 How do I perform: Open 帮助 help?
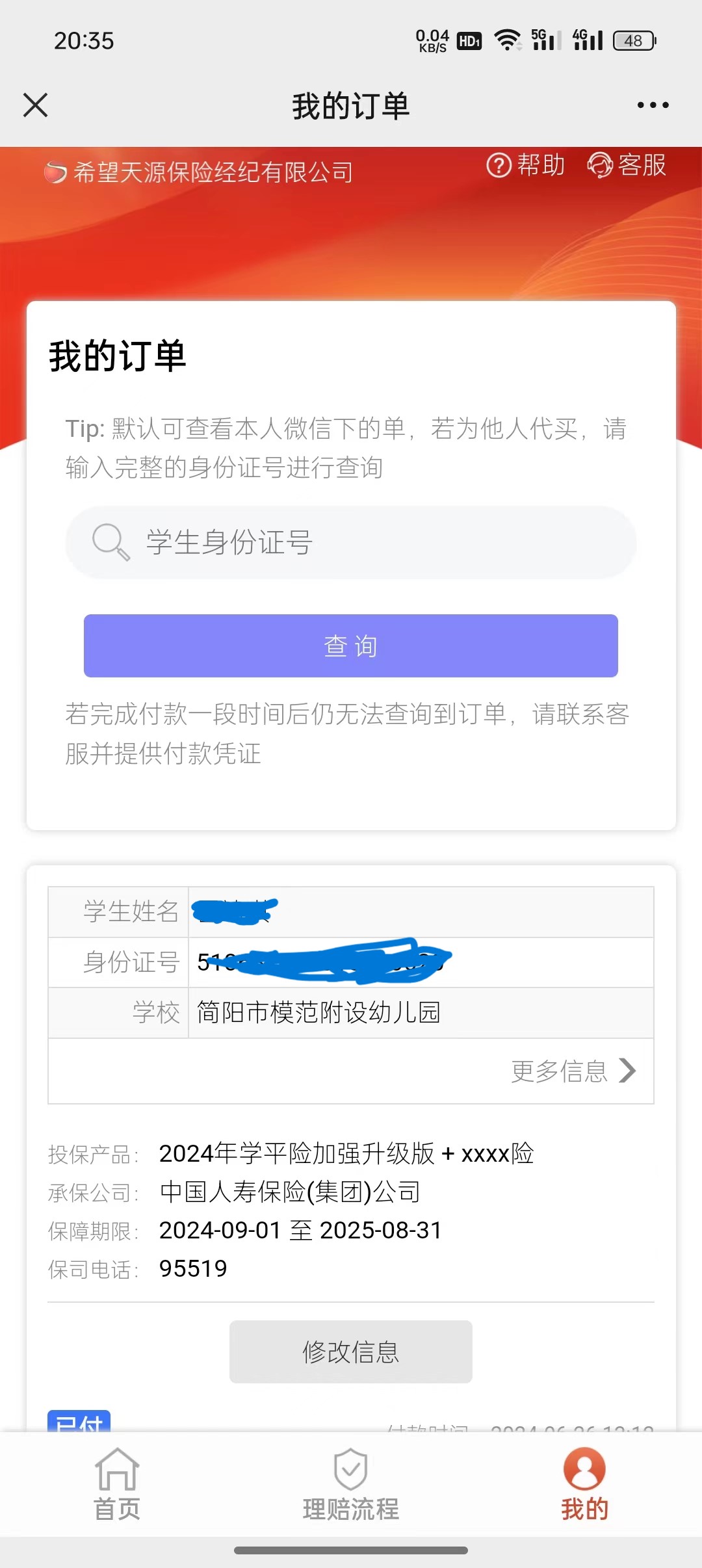click(x=526, y=165)
